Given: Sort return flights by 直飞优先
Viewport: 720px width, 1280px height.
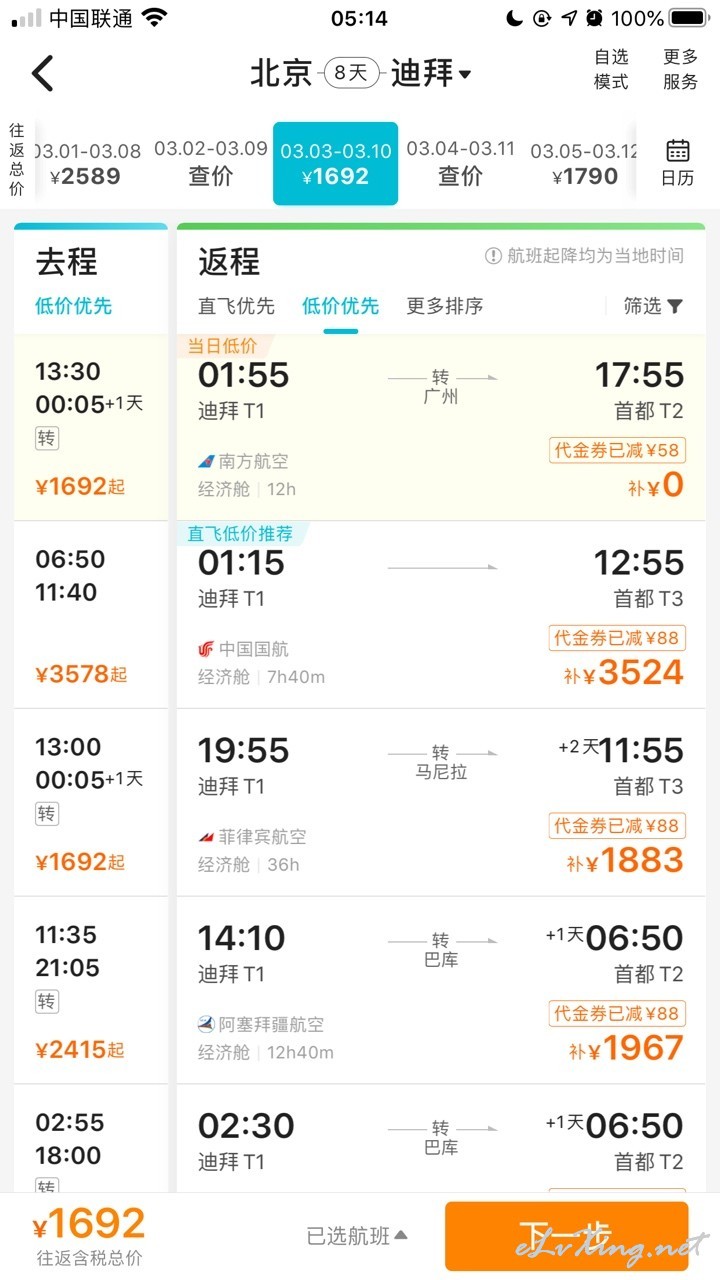Looking at the screenshot, I should coord(236,306).
